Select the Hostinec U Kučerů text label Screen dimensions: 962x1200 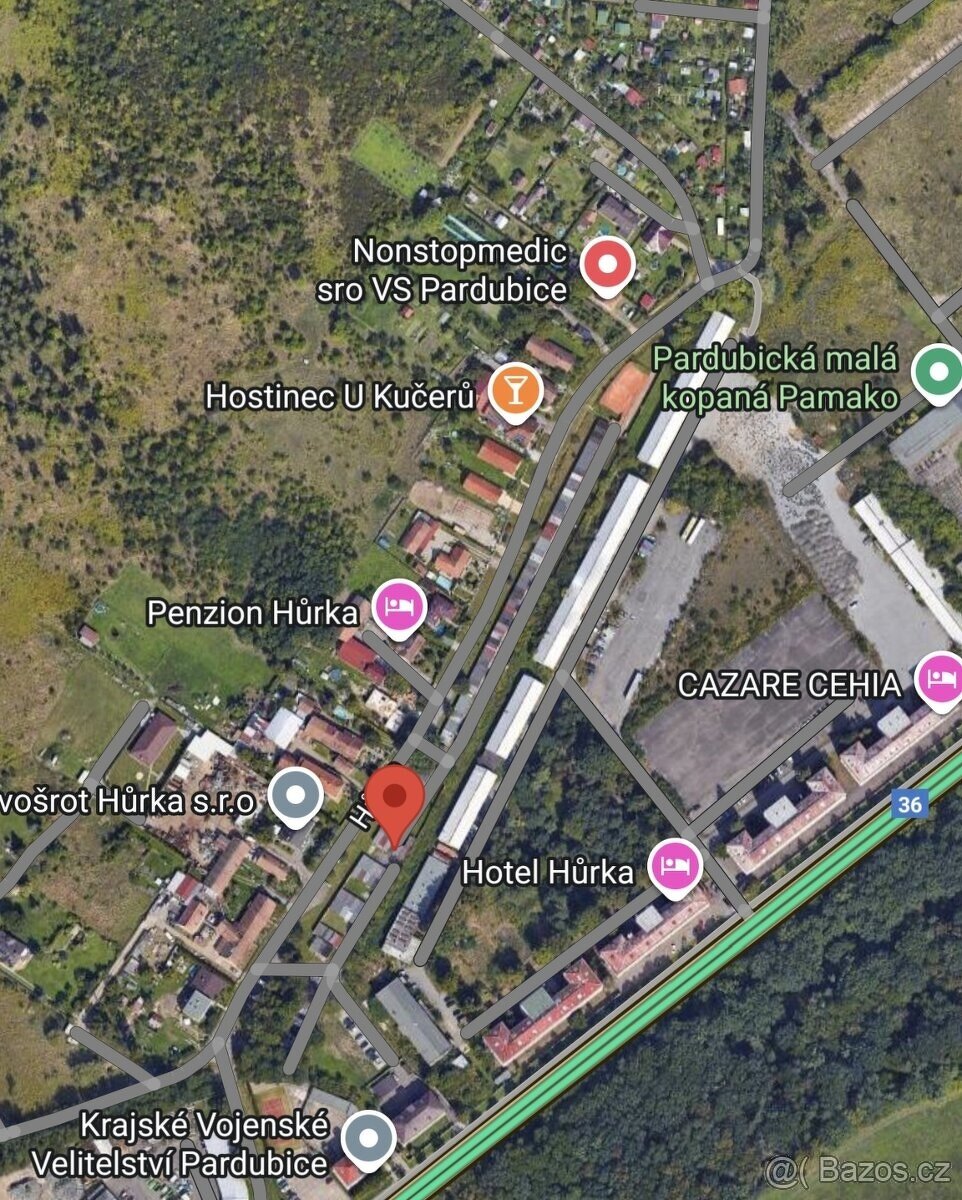(342, 397)
